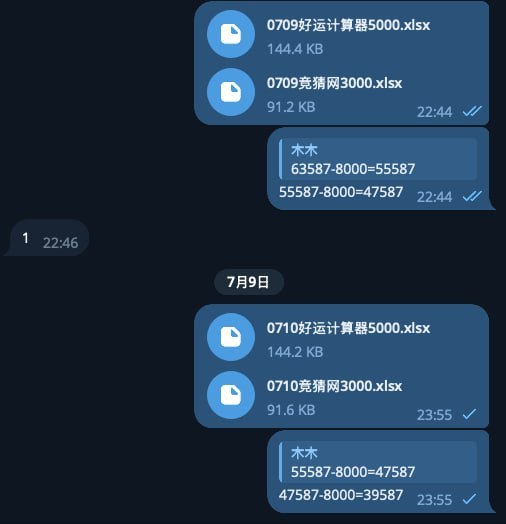Open the file 0709好运计算器5000.xlsx
This screenshot has height=524, width=506.
[231, 34]
